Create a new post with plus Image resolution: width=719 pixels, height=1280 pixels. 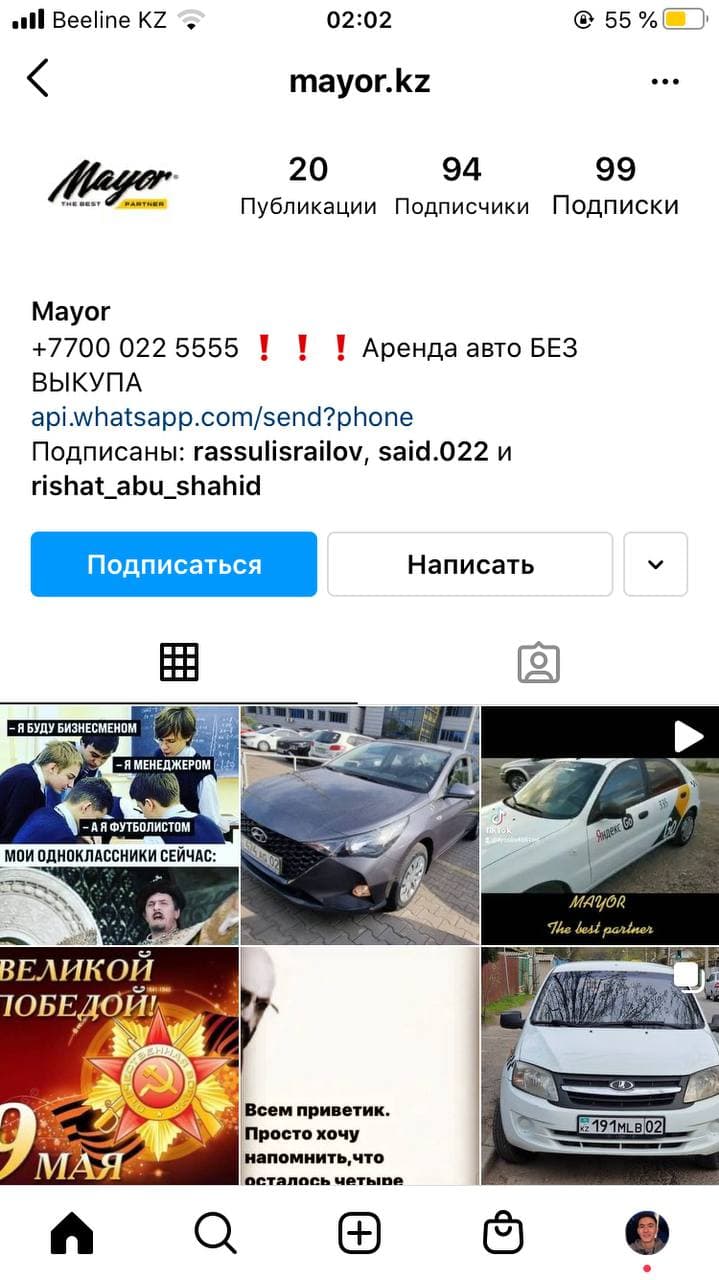pyautogui.click(x=360, y=1234)
